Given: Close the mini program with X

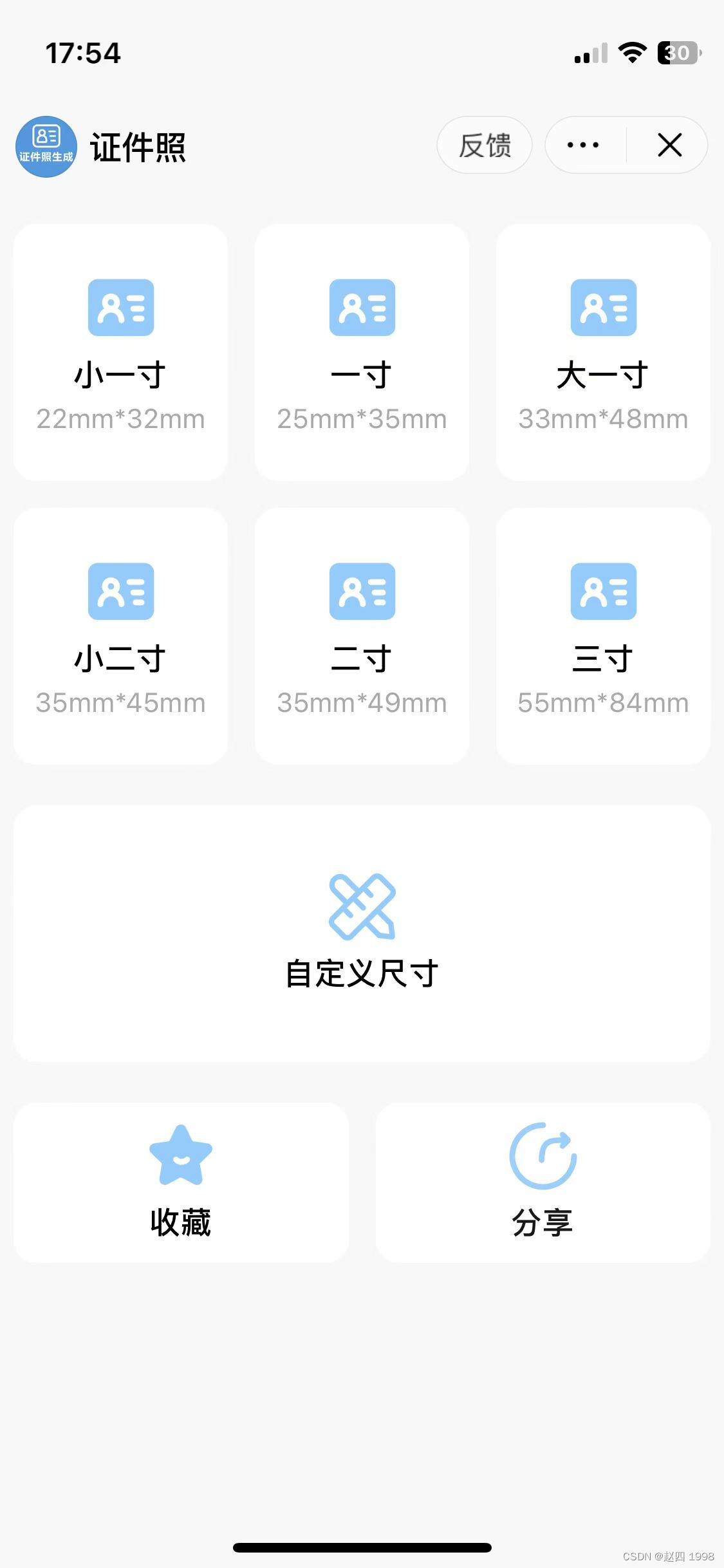Looking at the screenshot, I should click(669, 145).
